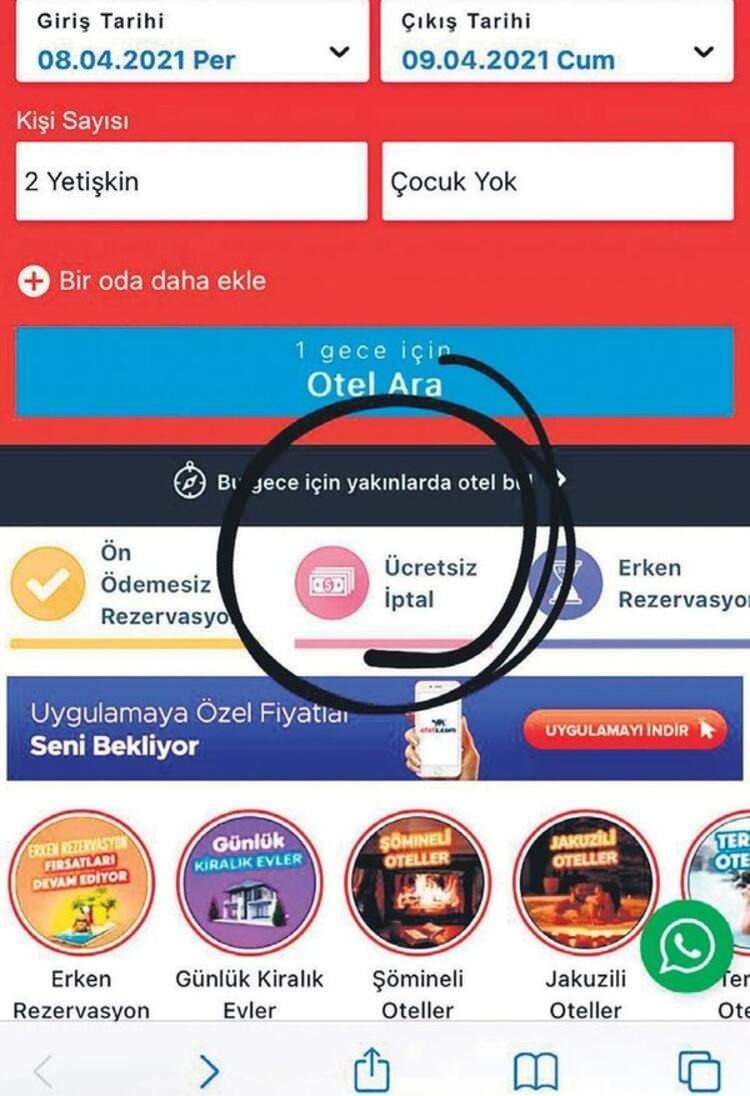Show open Safari tabs

point(698,1071)
